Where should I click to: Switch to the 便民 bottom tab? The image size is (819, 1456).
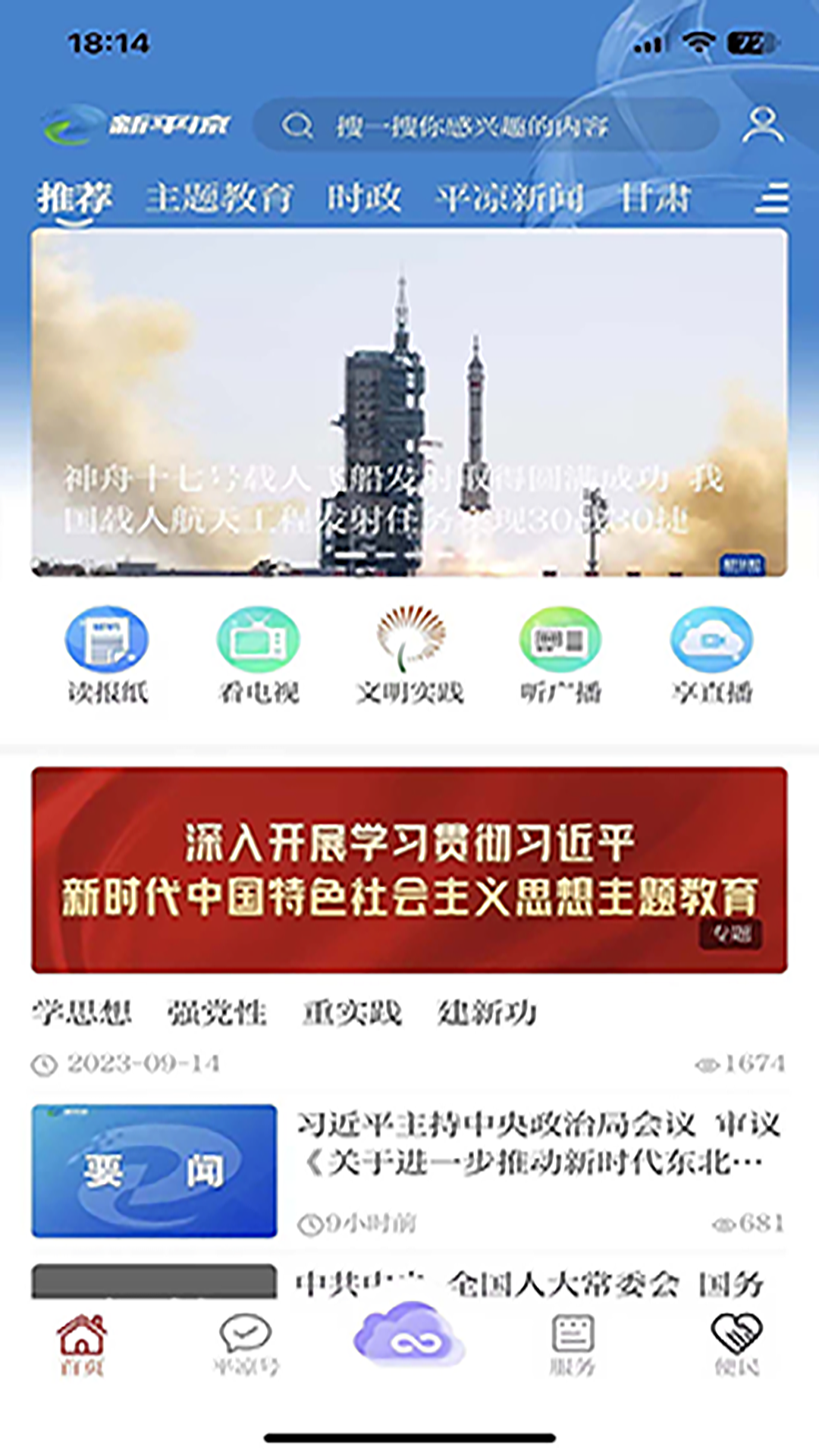pyautogui.click(x=736, y=1344)
